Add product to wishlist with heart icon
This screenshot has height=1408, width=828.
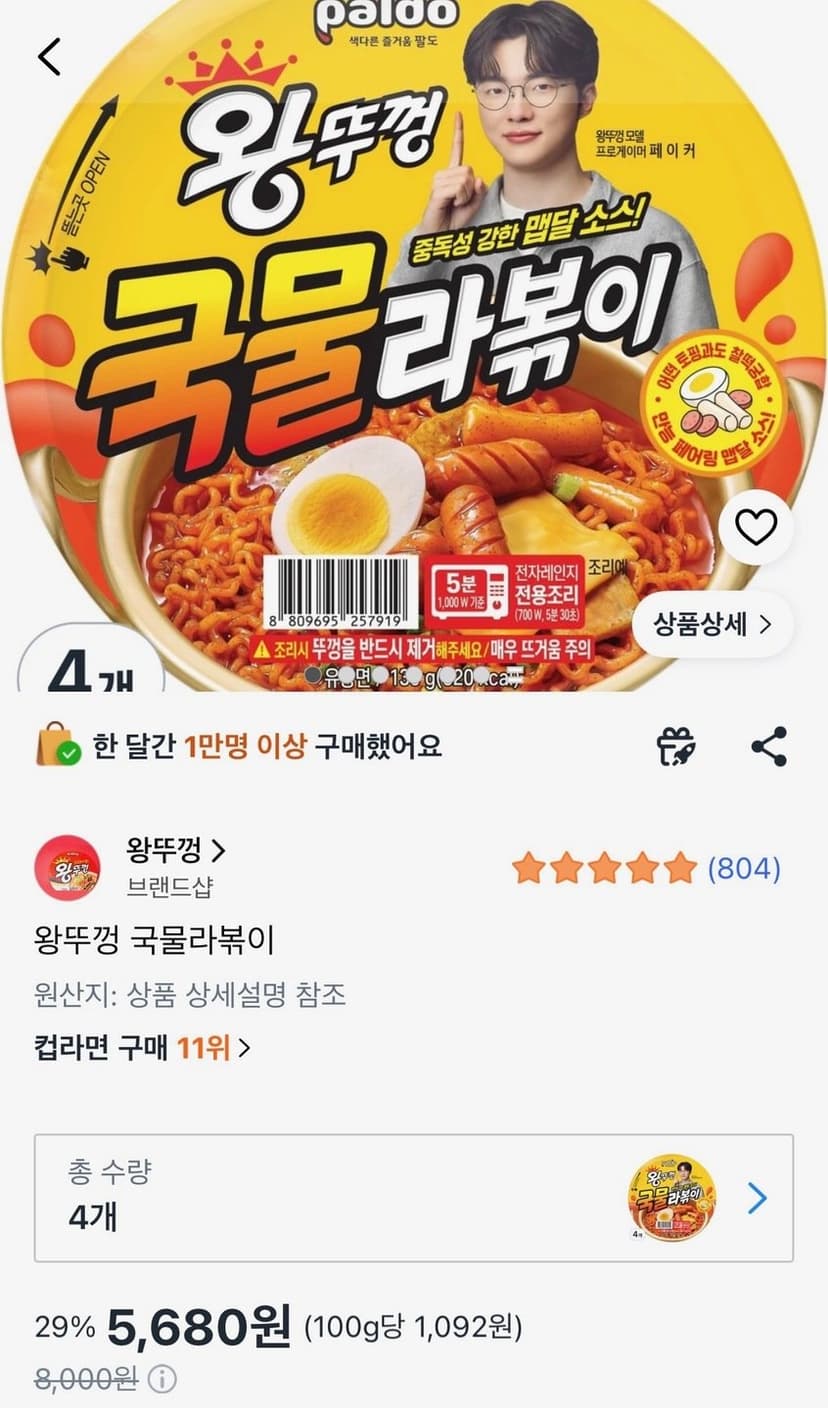click(x=755, y=527)
